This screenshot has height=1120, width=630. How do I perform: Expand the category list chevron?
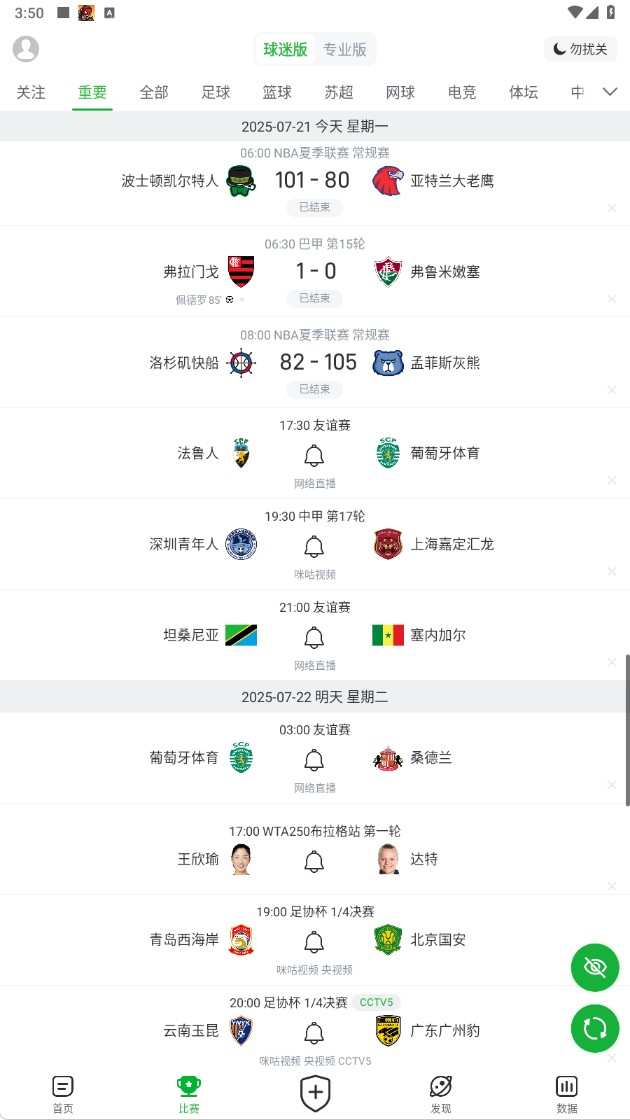(x=610, y=92)
